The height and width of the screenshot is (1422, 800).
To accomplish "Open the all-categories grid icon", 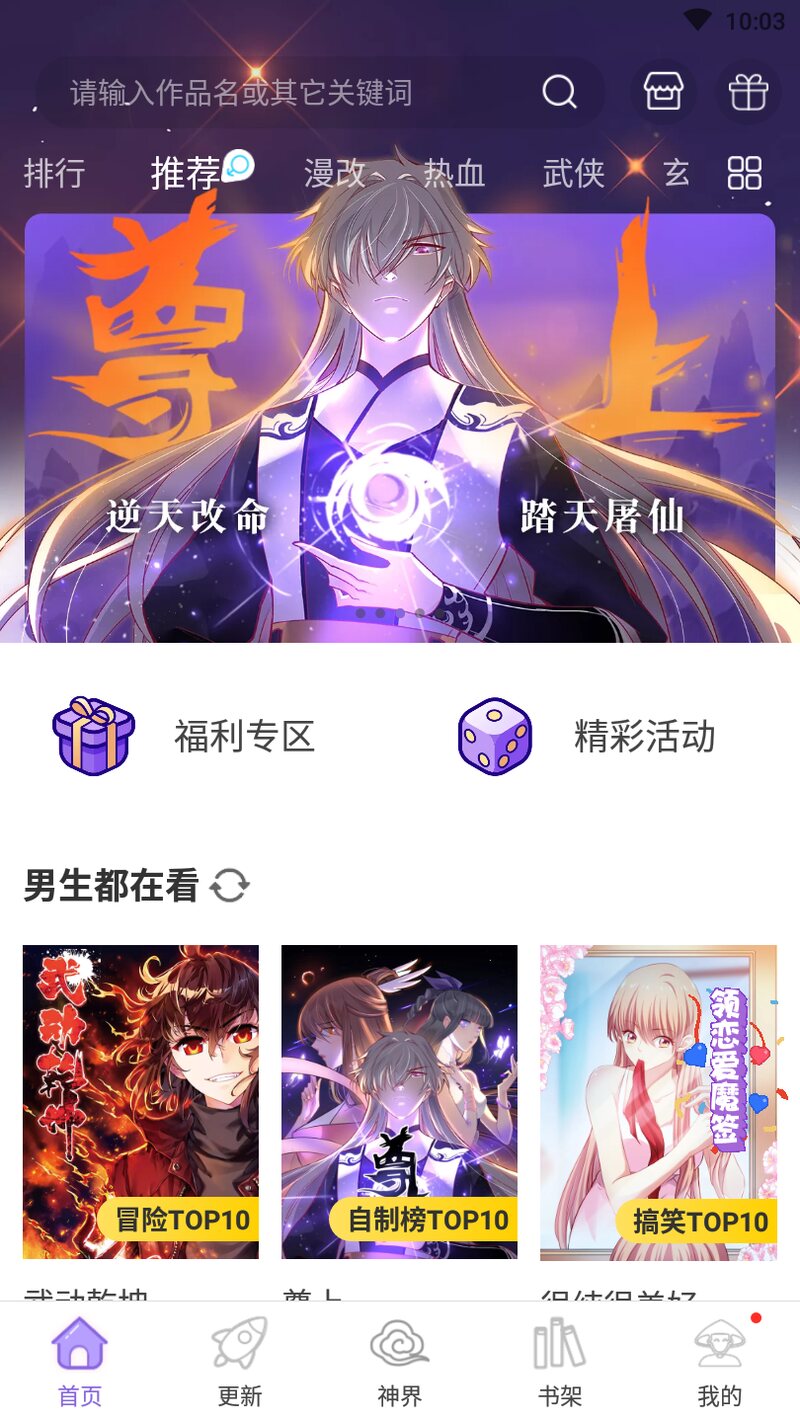I will tap(745, 173).
